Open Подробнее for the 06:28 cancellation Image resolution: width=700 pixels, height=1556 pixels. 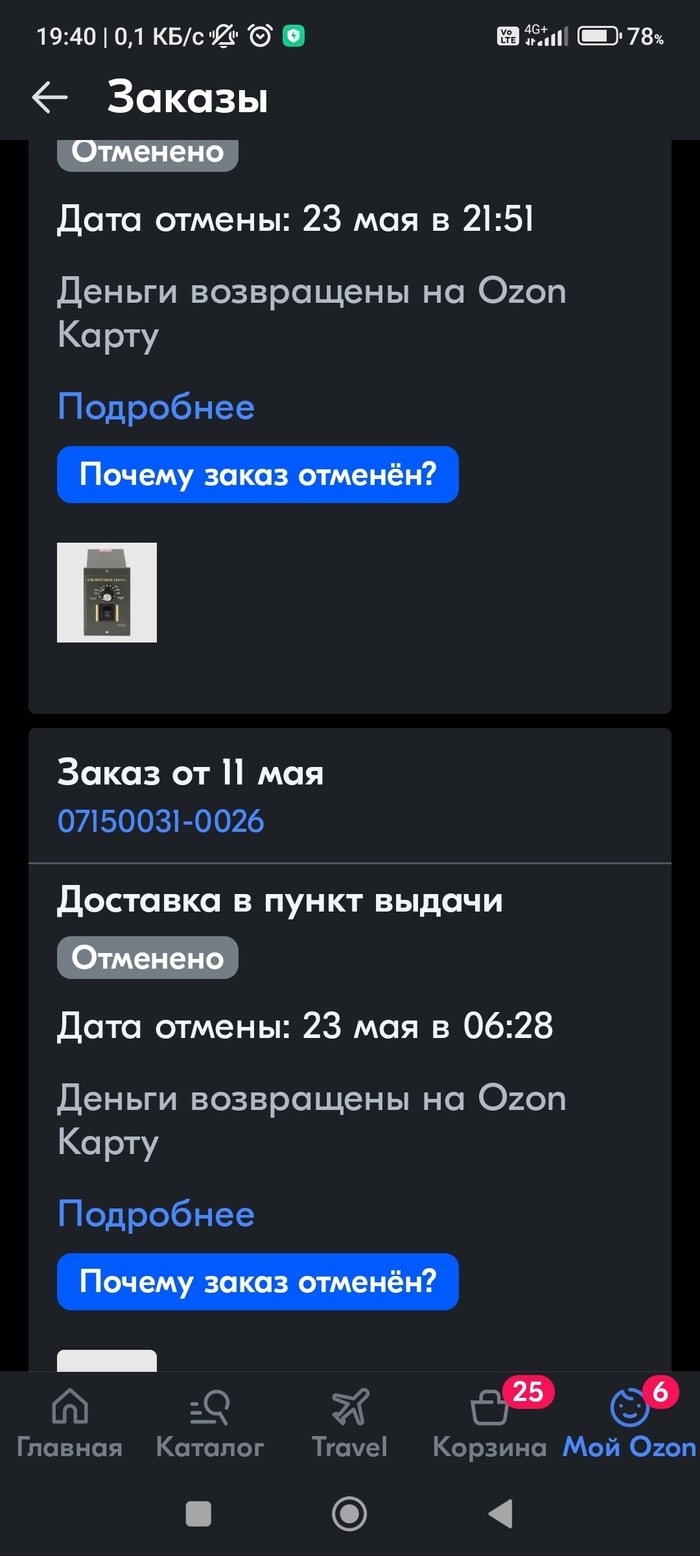point(156,1214)
